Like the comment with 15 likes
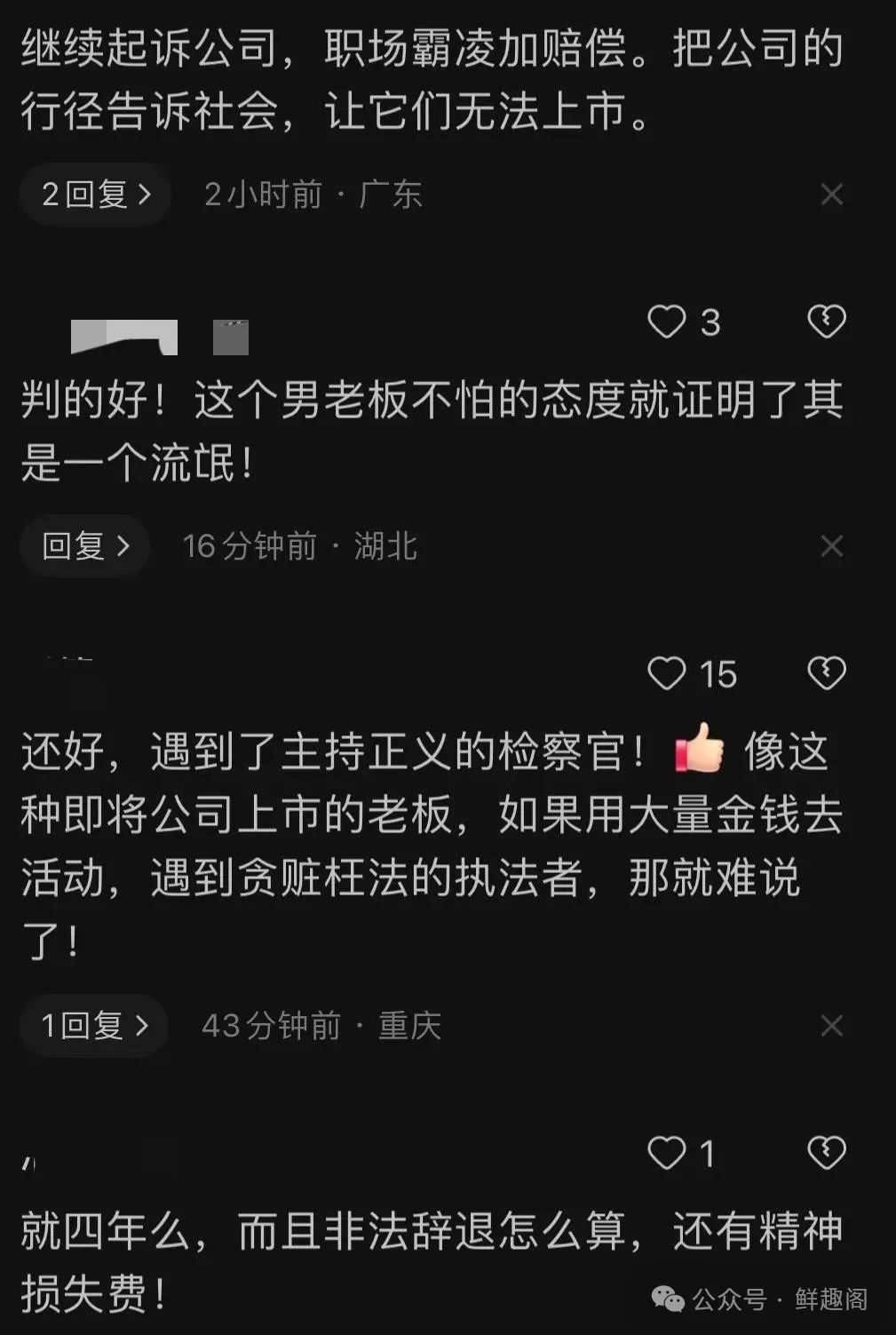 (x=667, y=673)
